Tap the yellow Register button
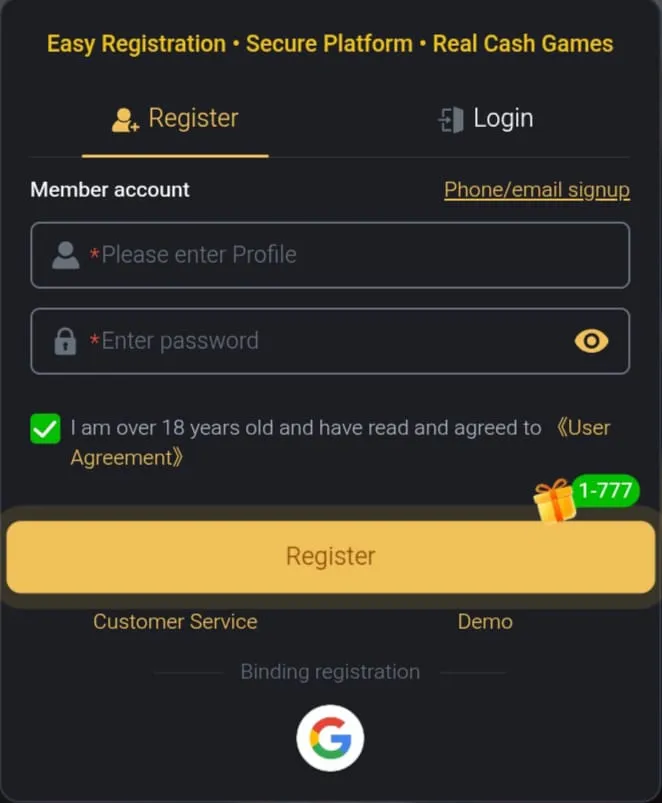Viewport: 662px width, 803px height. (x=330, y=556)
